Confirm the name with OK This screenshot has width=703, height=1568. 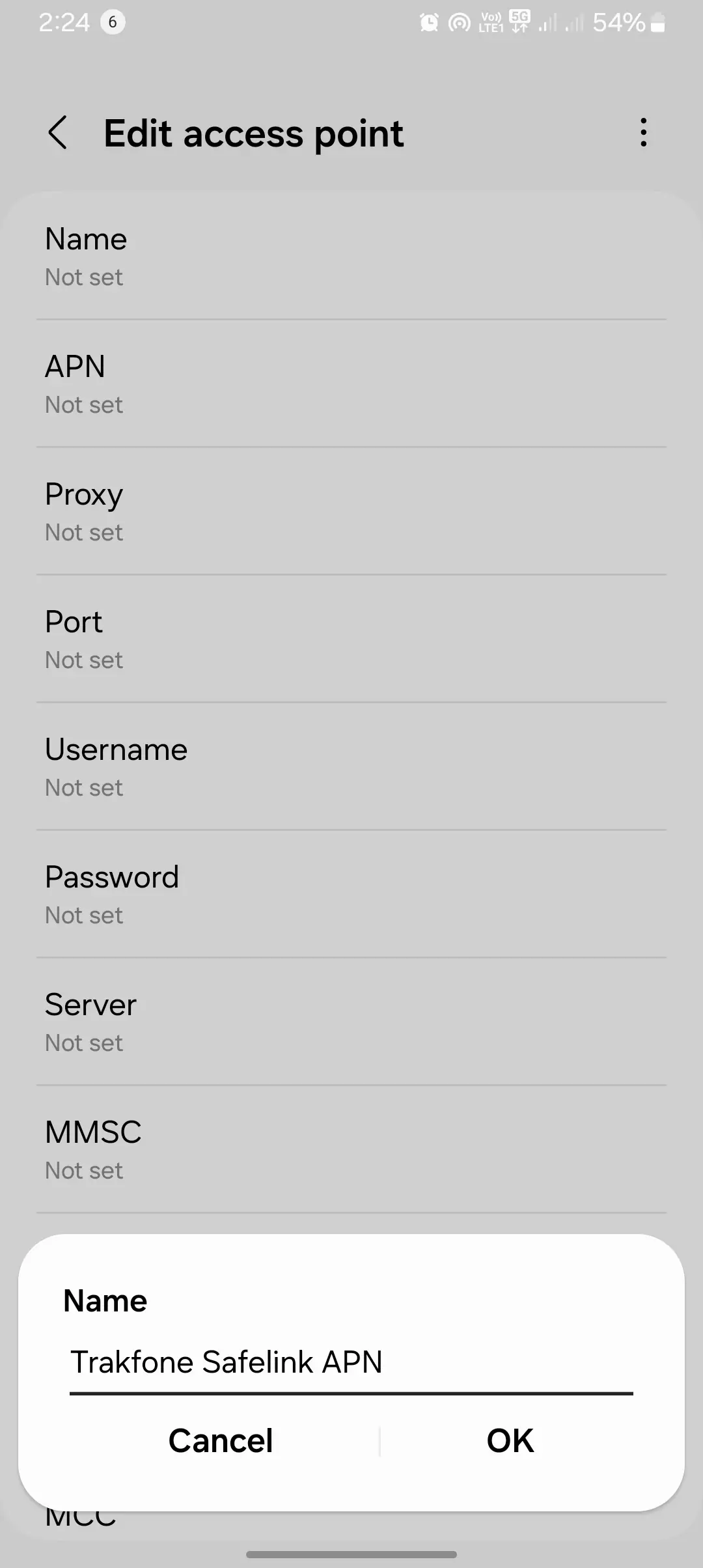[510, 1440]
